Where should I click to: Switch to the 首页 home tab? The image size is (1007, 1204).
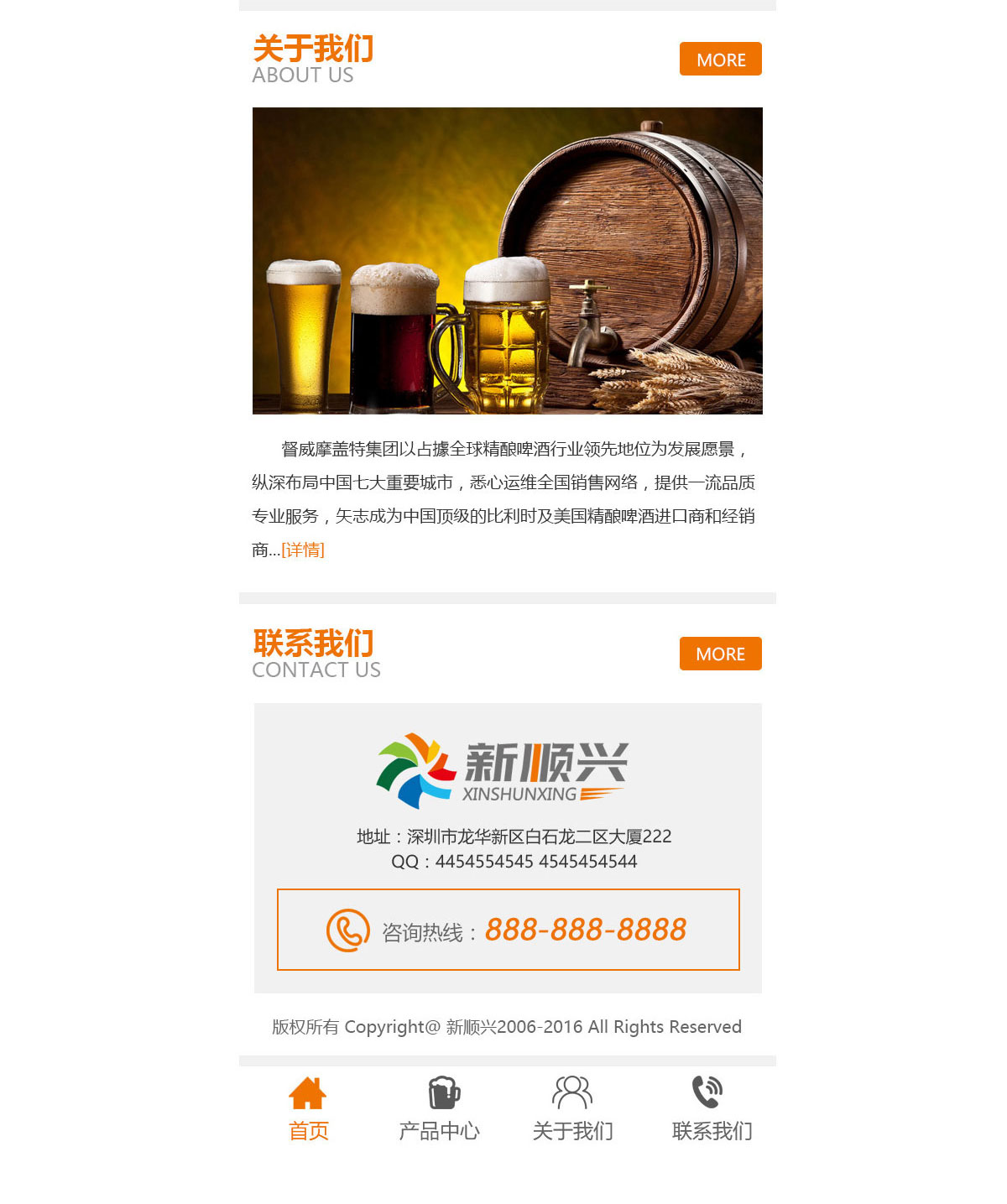[x=308, y=1109]
